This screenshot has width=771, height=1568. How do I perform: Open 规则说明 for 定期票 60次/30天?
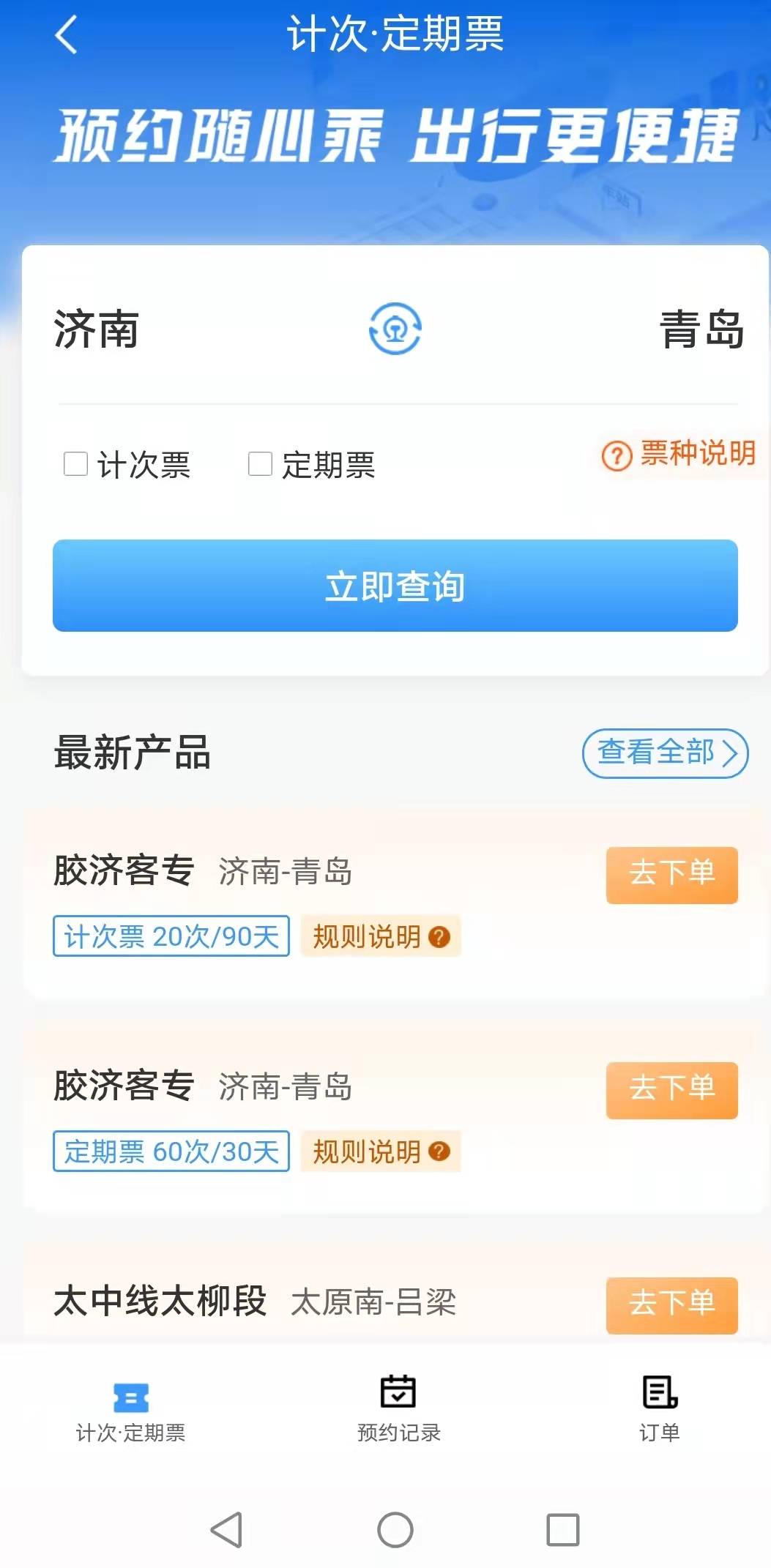380,1151
